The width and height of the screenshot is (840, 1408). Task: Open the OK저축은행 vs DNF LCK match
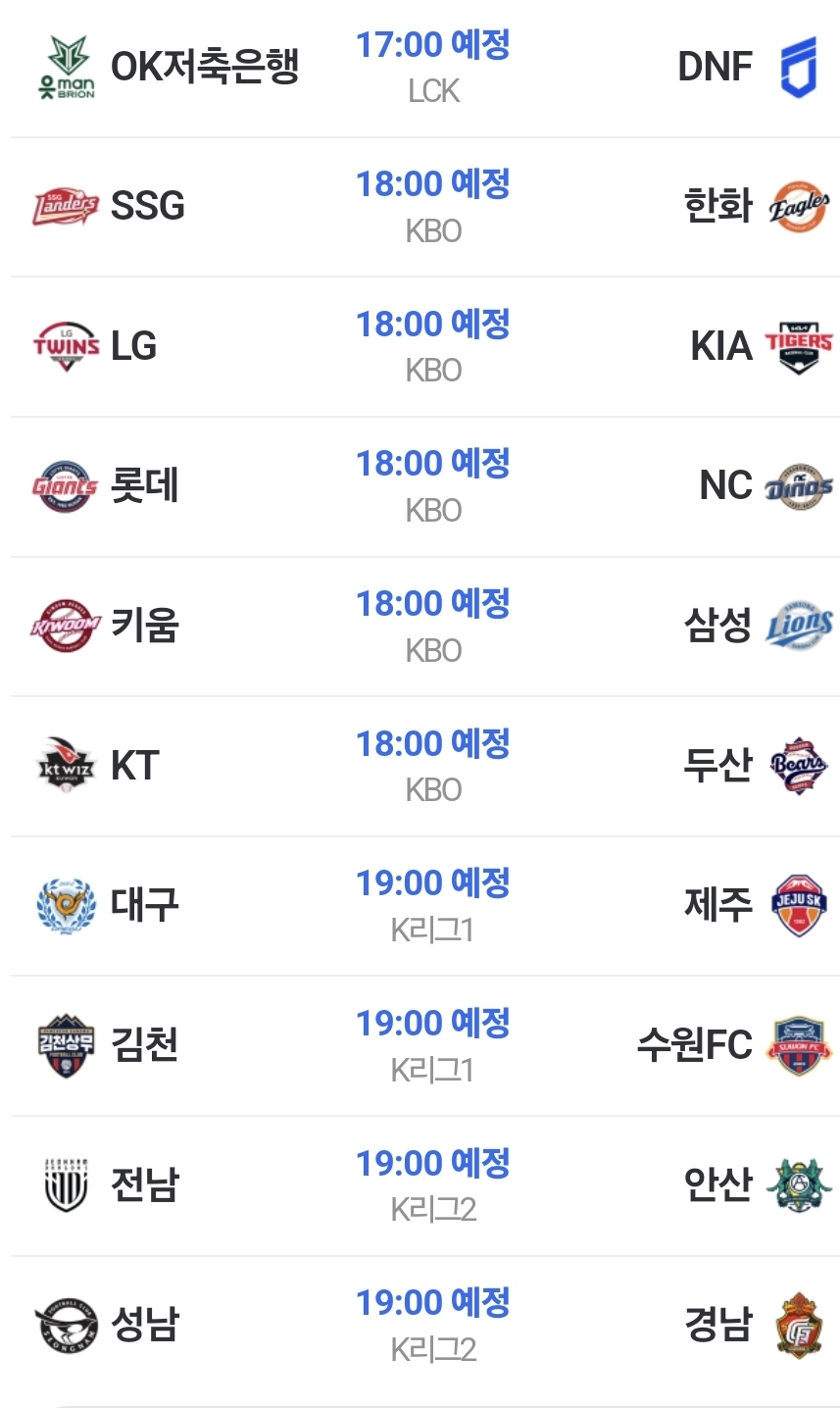(x=431, y=67)
